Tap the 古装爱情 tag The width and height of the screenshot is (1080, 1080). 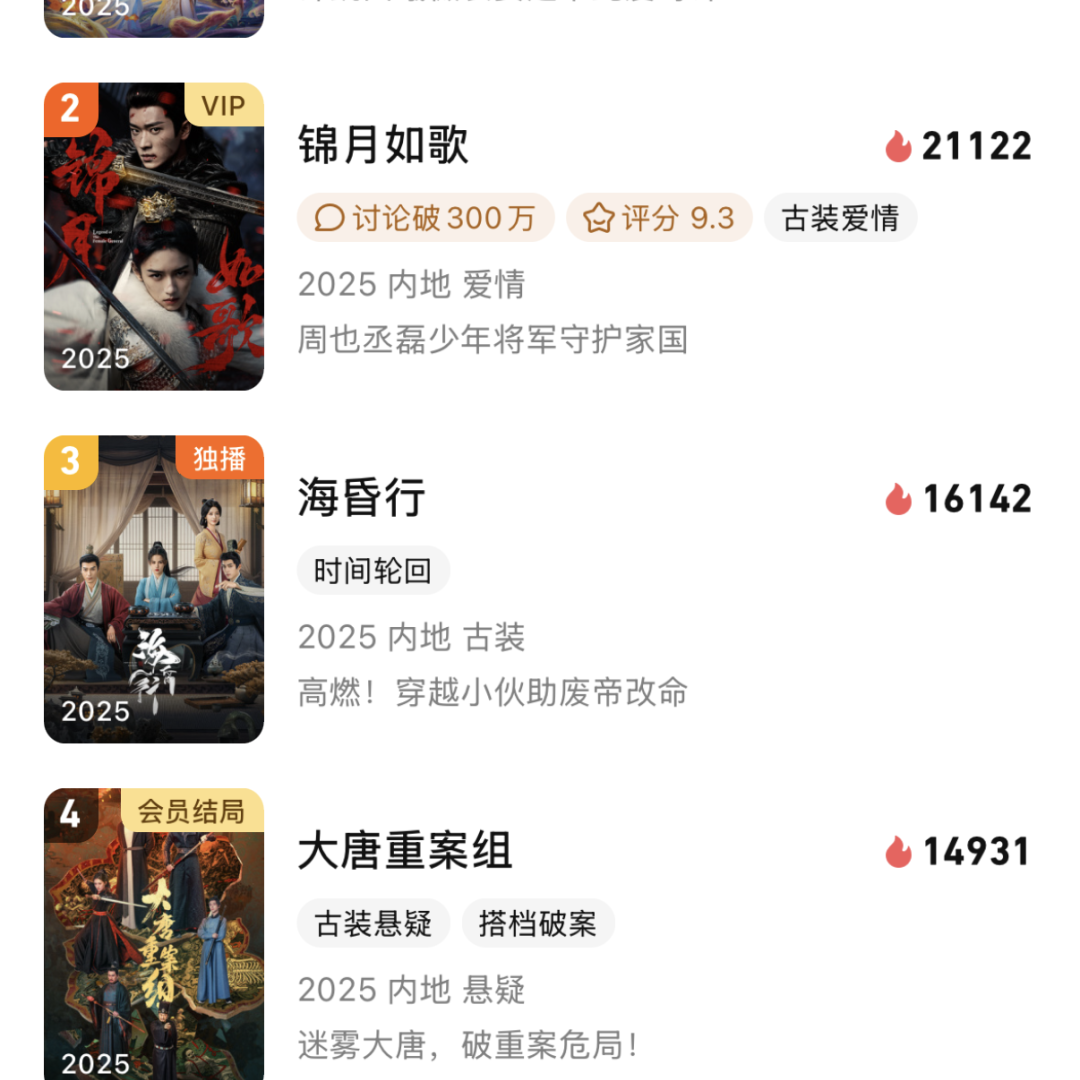click(x=840, y=218)
